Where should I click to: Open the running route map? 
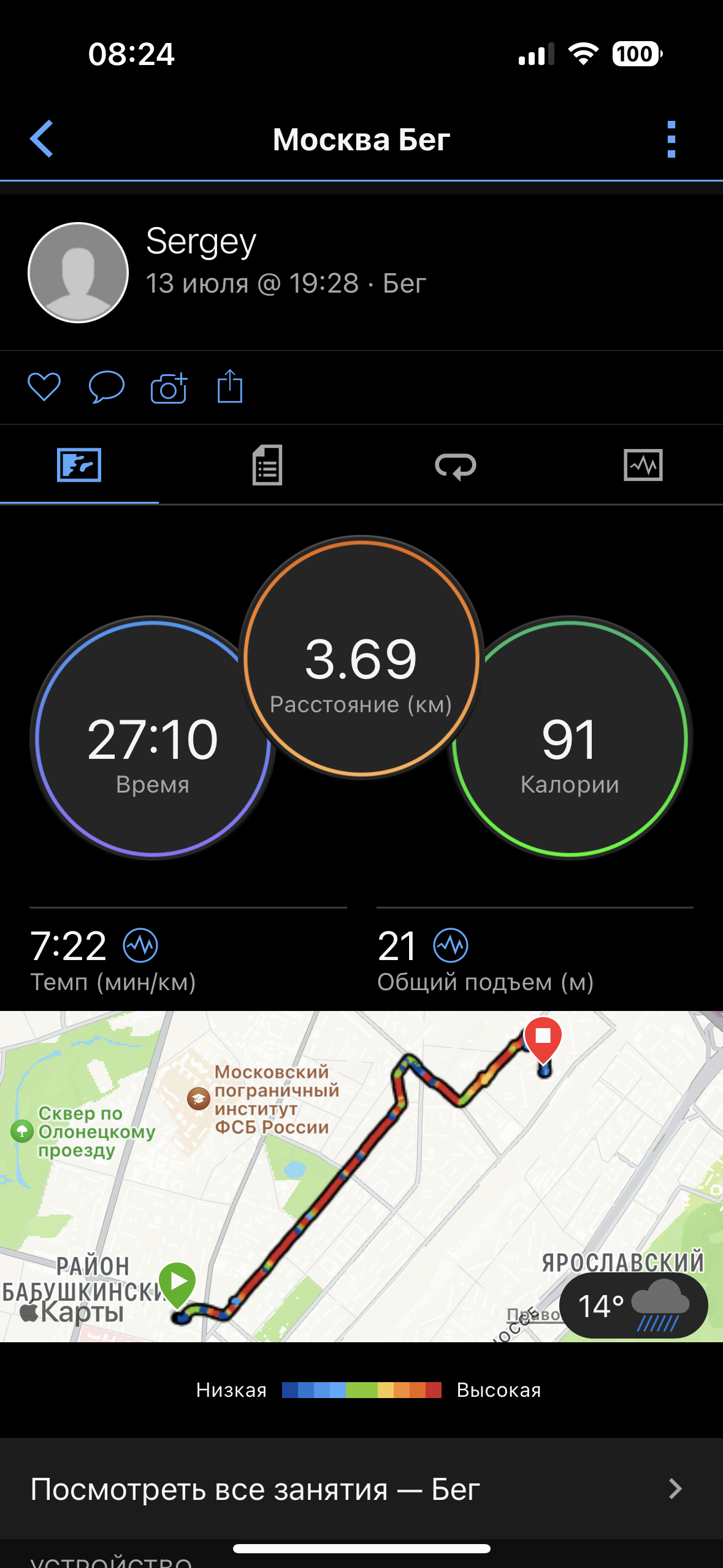(x=361, y=1176)
